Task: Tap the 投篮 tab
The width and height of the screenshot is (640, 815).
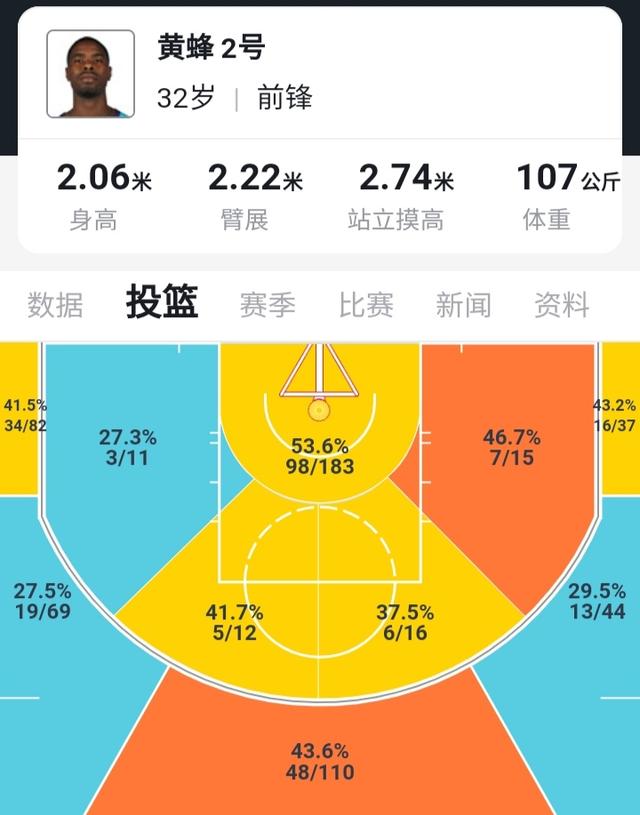Action: [162, 303]
